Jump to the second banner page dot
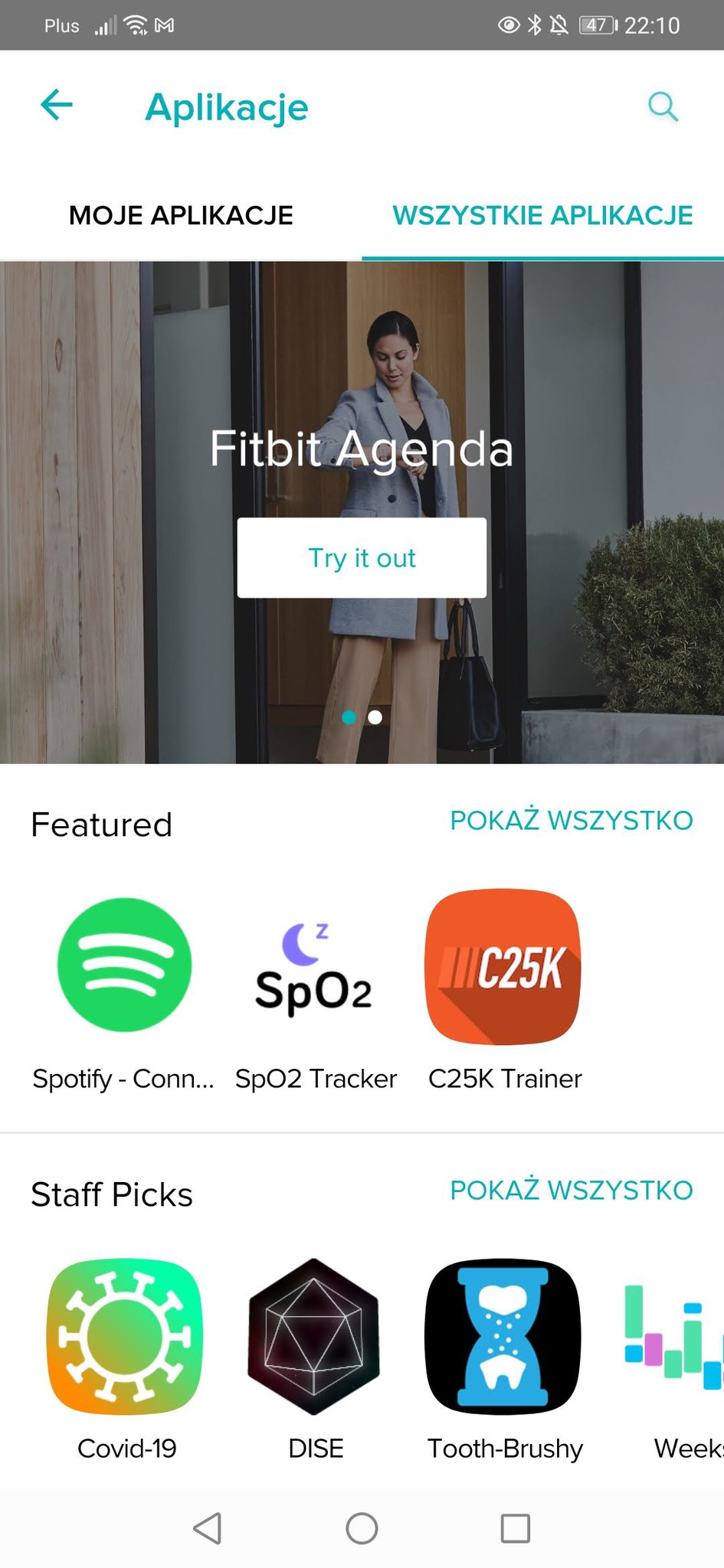 click(x=375, y=717)
